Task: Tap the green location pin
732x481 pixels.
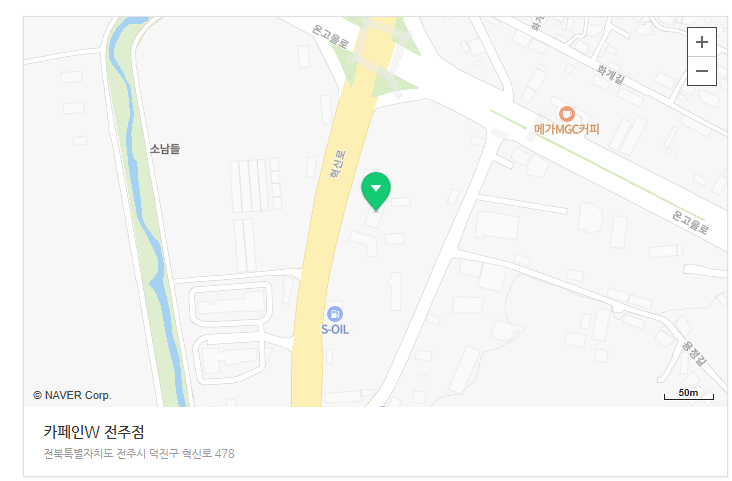Action: (x=376, y=190)
